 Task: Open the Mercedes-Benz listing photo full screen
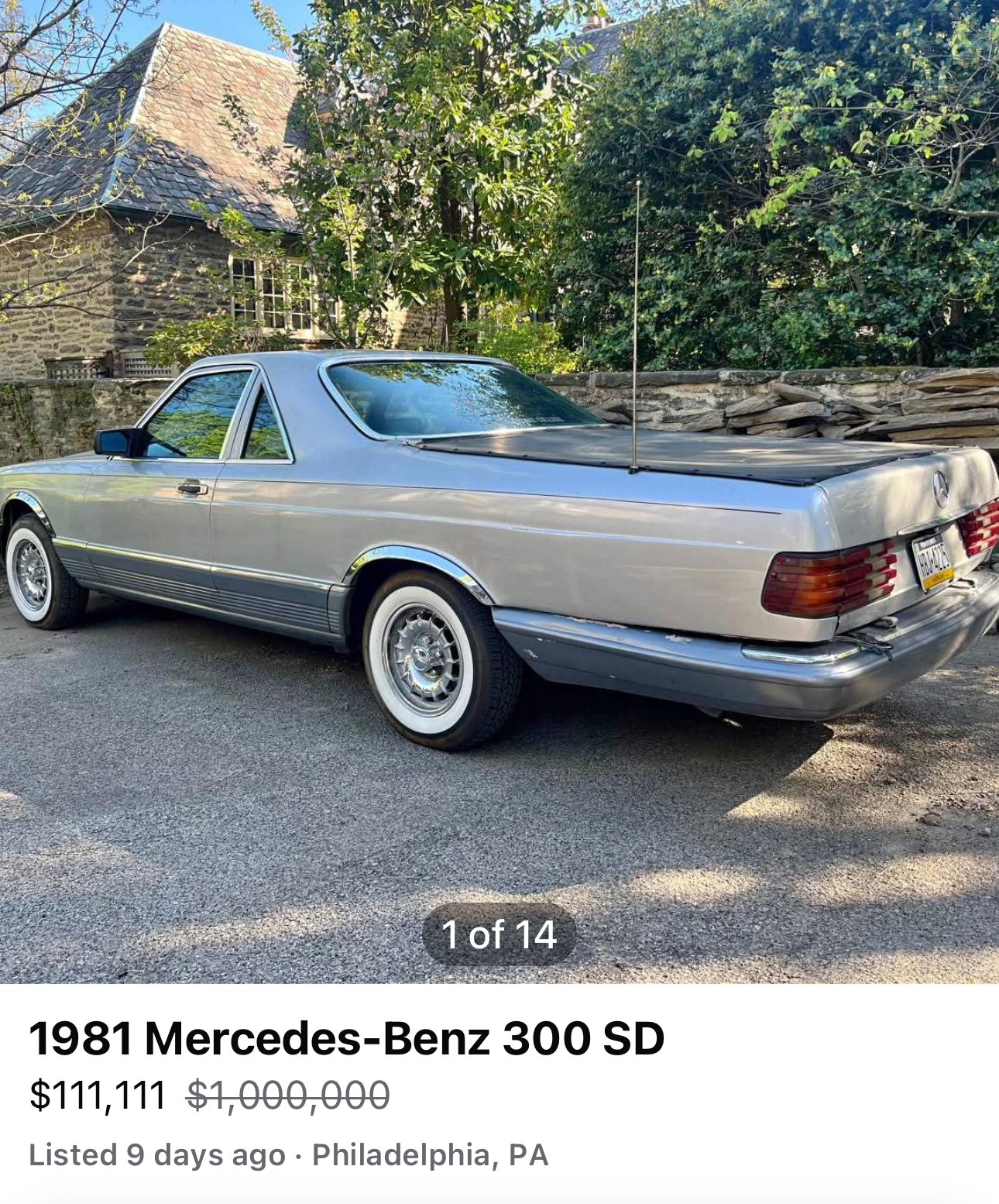(x=499, y=496)
